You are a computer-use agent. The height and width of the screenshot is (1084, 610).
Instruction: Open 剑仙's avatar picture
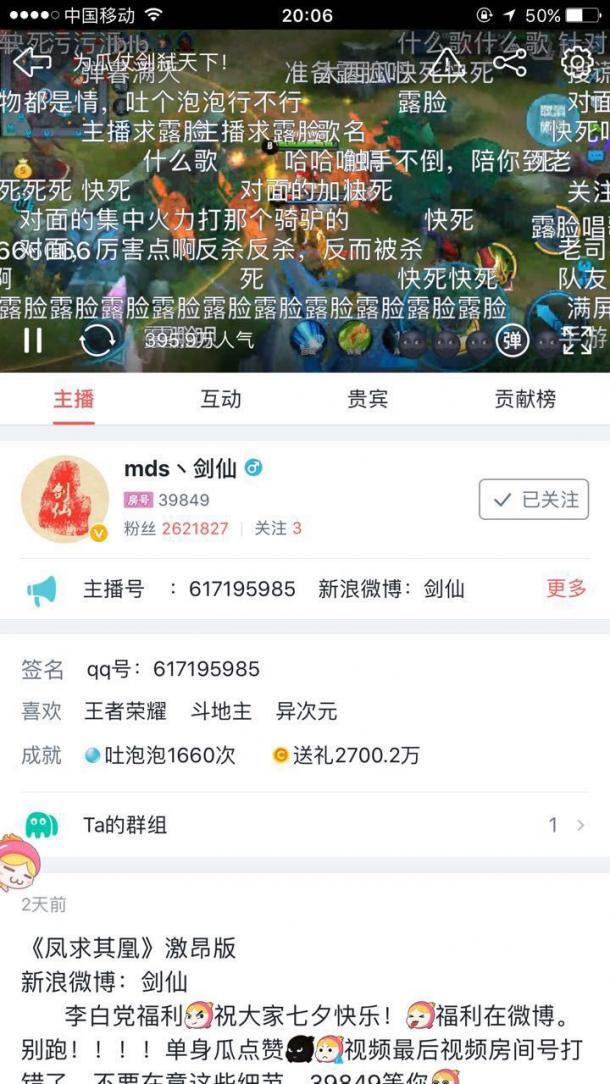65,499
